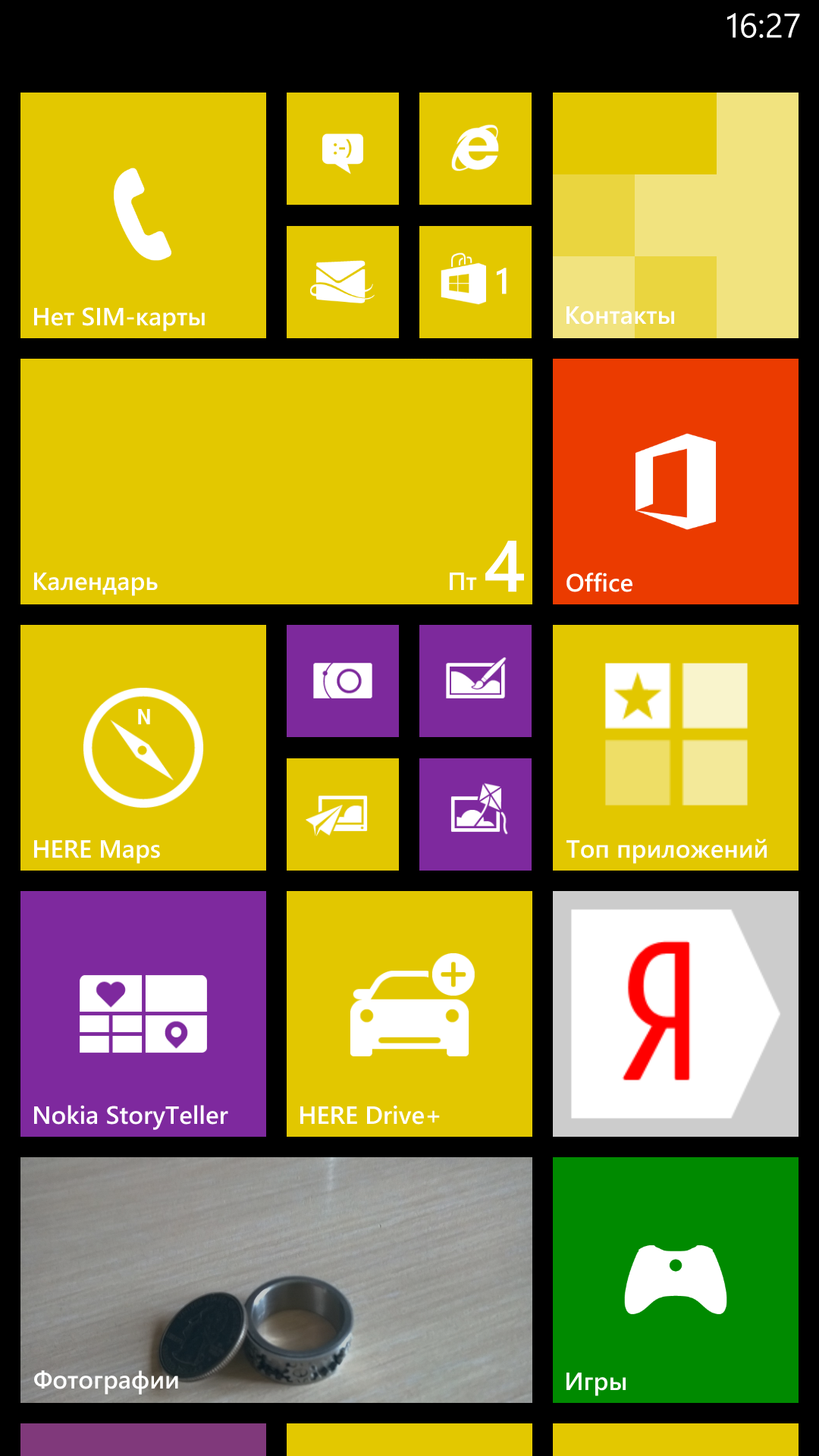The image size is (819, 1456).
Task: Open the Фотографии tile
Action: click(x=276, y=1280)
